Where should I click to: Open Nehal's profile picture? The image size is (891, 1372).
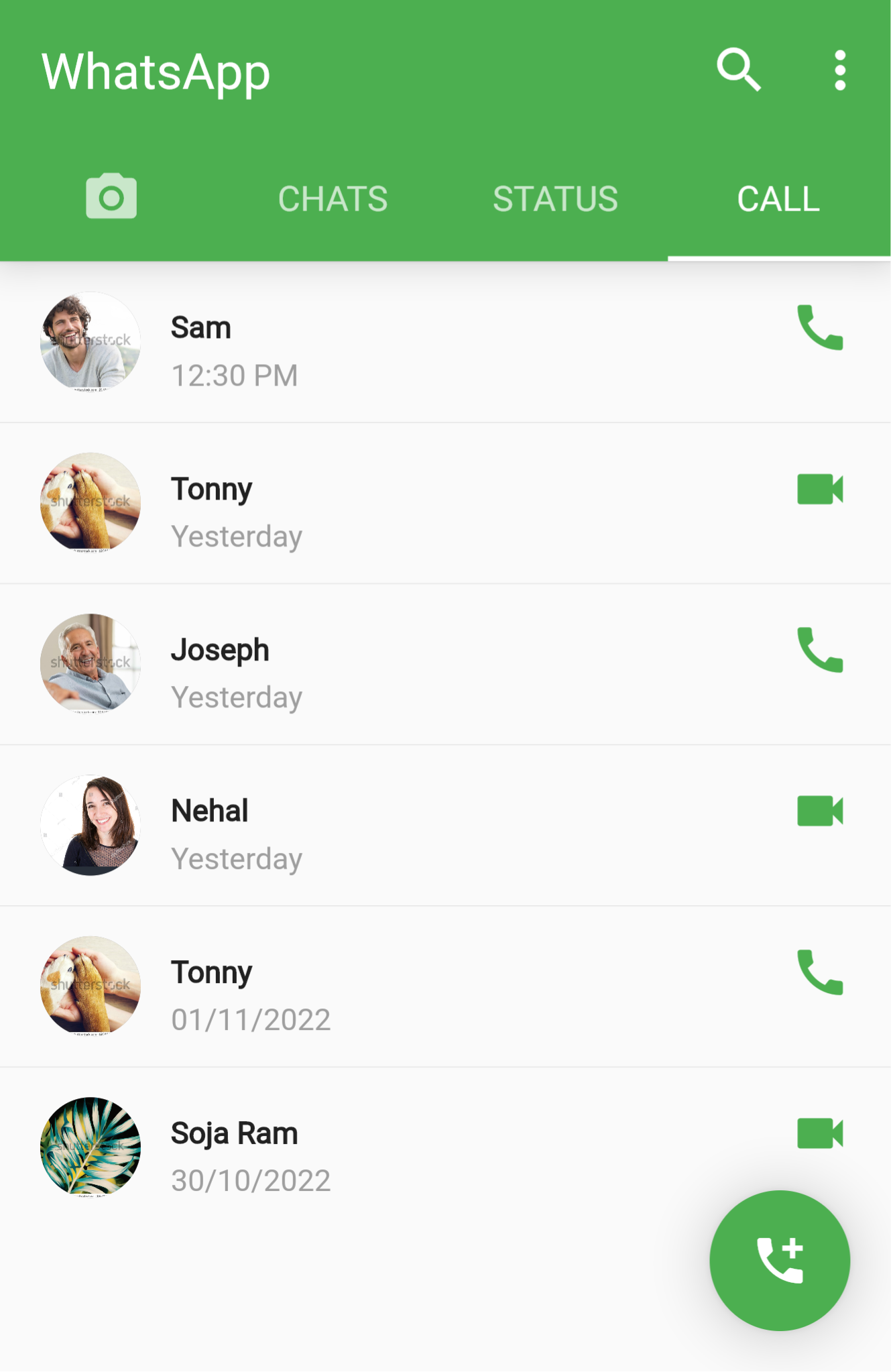click(x=89, y=825)
